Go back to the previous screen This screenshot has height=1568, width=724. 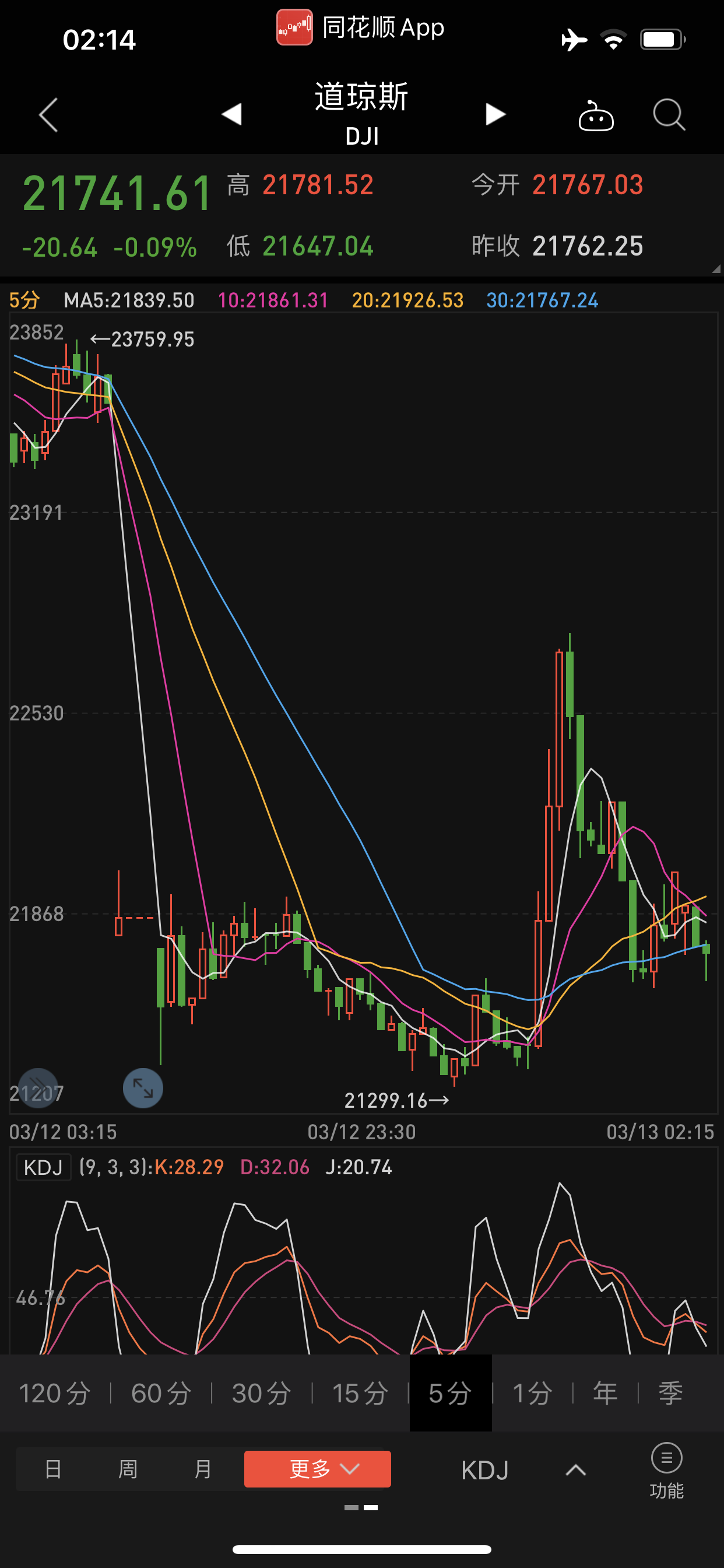coord(48,114)
